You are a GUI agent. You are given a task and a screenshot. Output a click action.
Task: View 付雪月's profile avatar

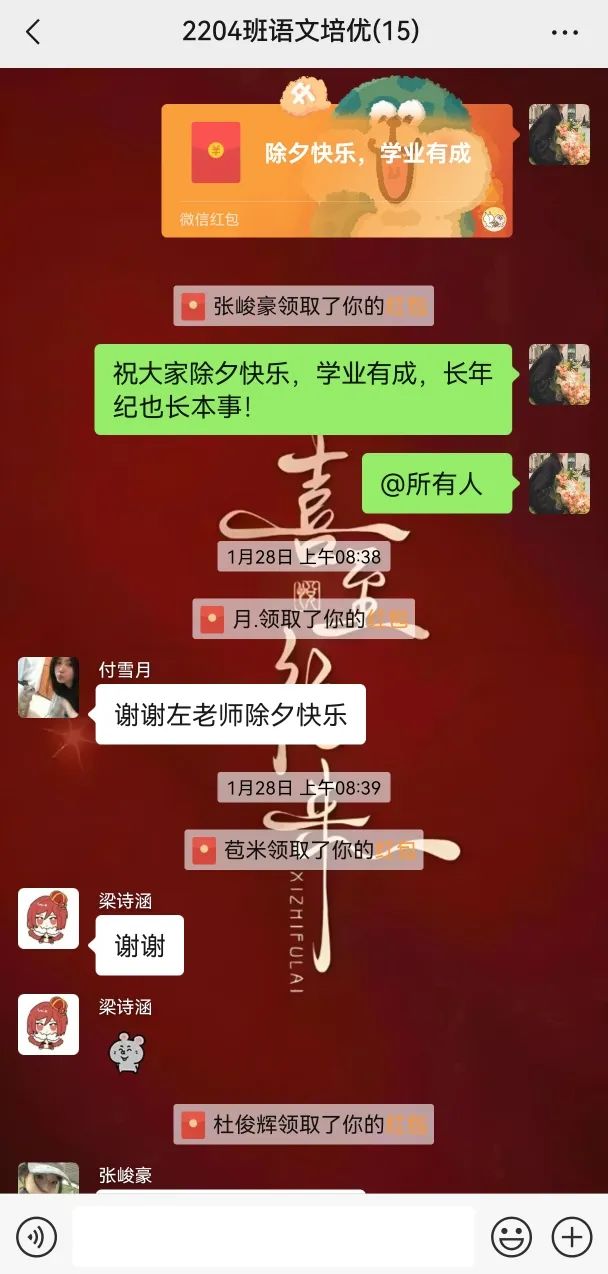point(48,688)
